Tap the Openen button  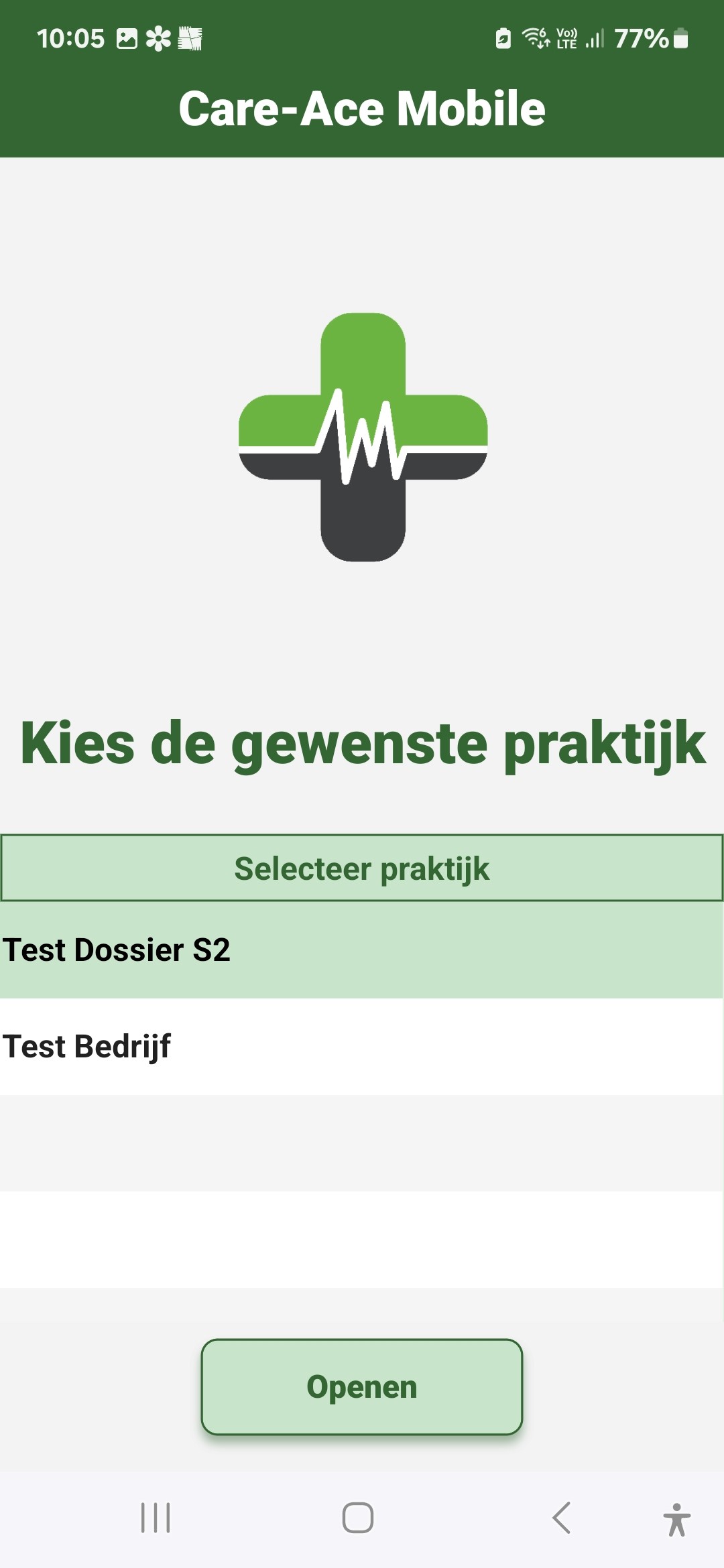tap(362, 1386)
